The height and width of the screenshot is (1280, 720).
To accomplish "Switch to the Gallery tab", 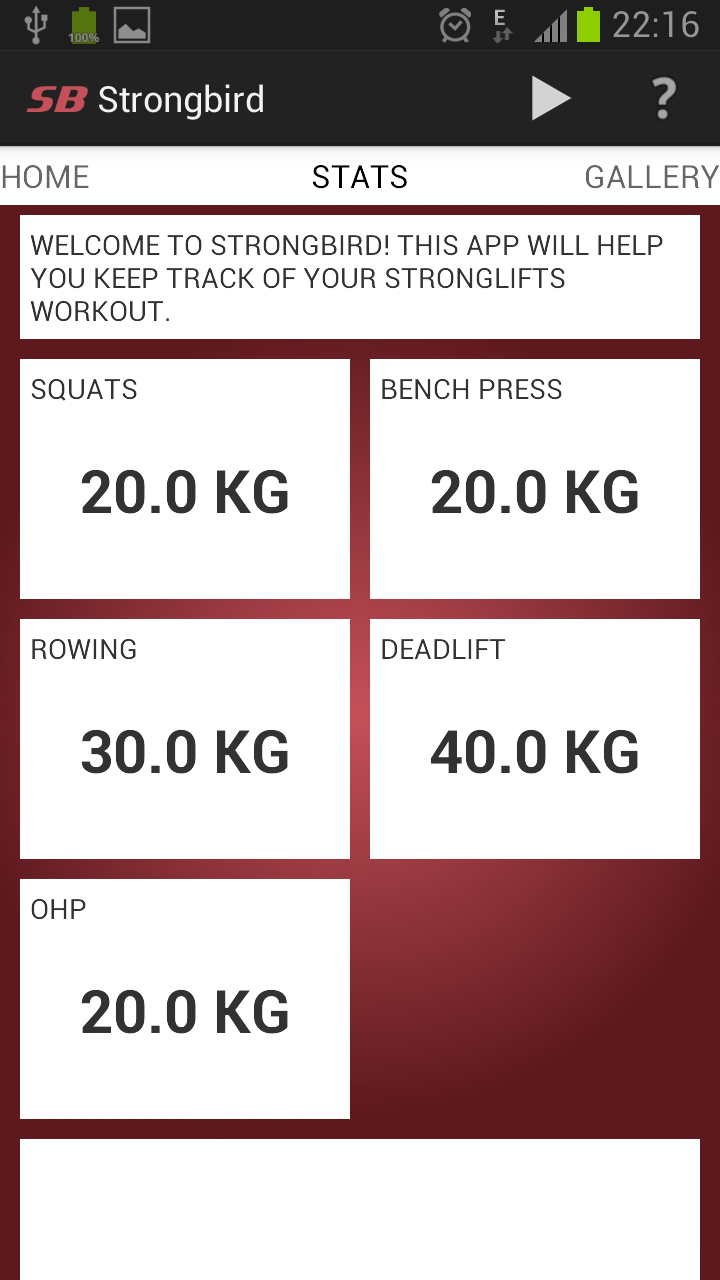I will click(x=651, y=177).
